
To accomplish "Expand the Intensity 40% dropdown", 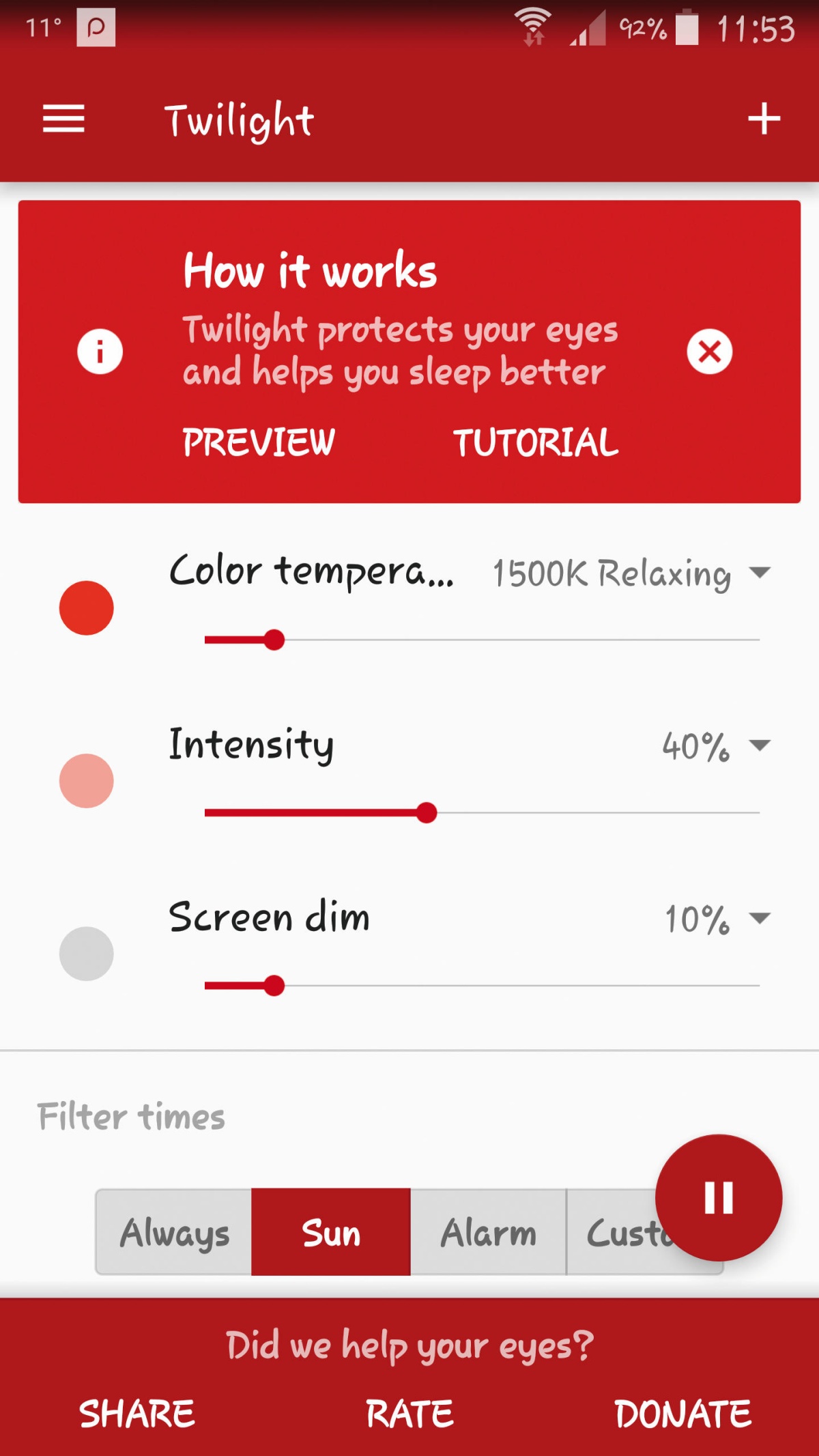I will pyautogui.click(x=716, y=745).
